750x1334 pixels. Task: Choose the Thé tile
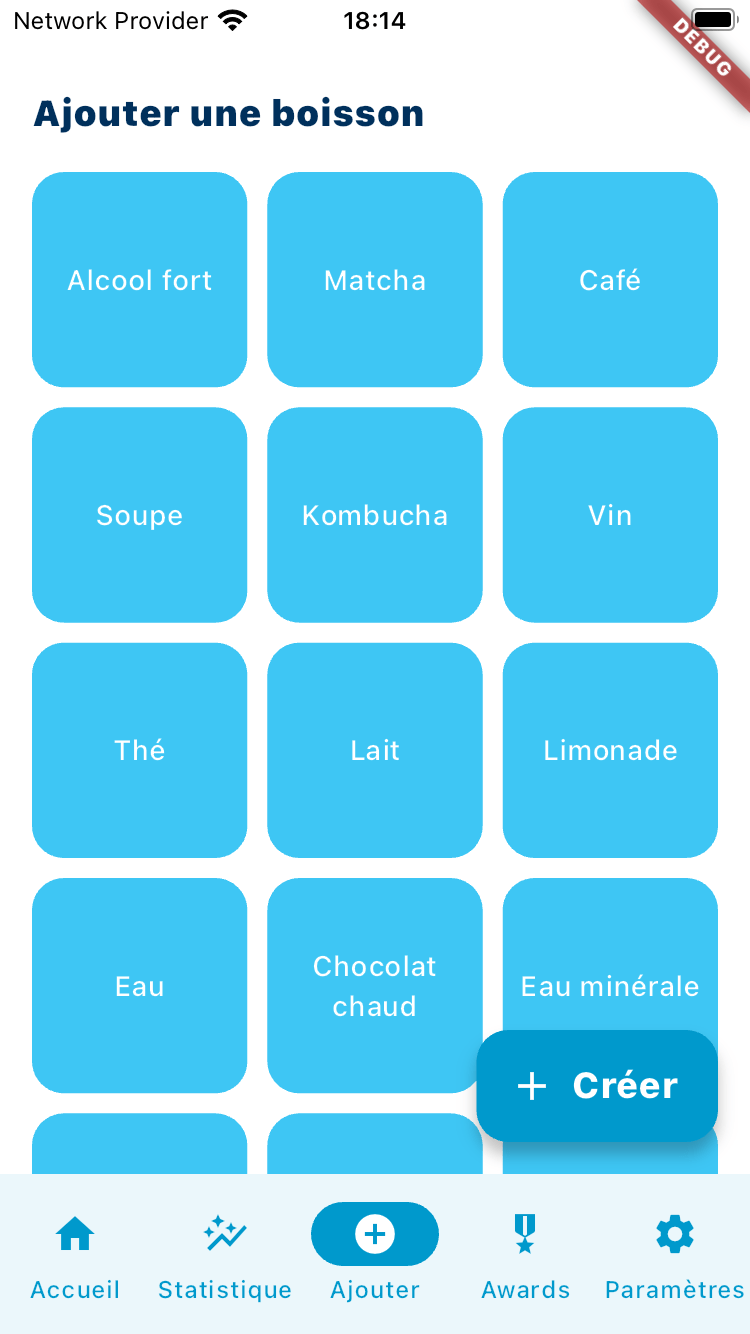[x=139, y=750]
